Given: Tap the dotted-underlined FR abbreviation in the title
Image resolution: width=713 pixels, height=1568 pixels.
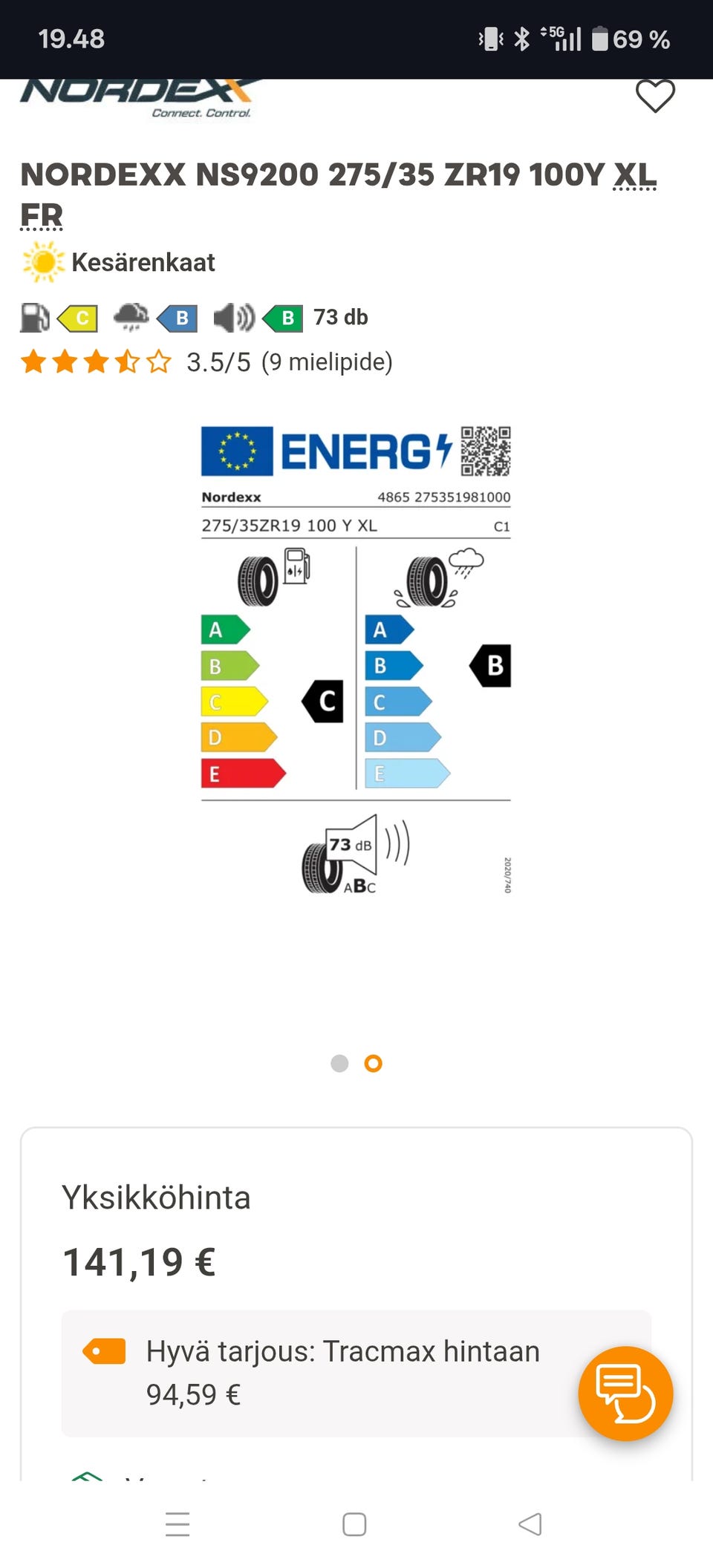Looking at the screenshot, I should click(42, 215).
